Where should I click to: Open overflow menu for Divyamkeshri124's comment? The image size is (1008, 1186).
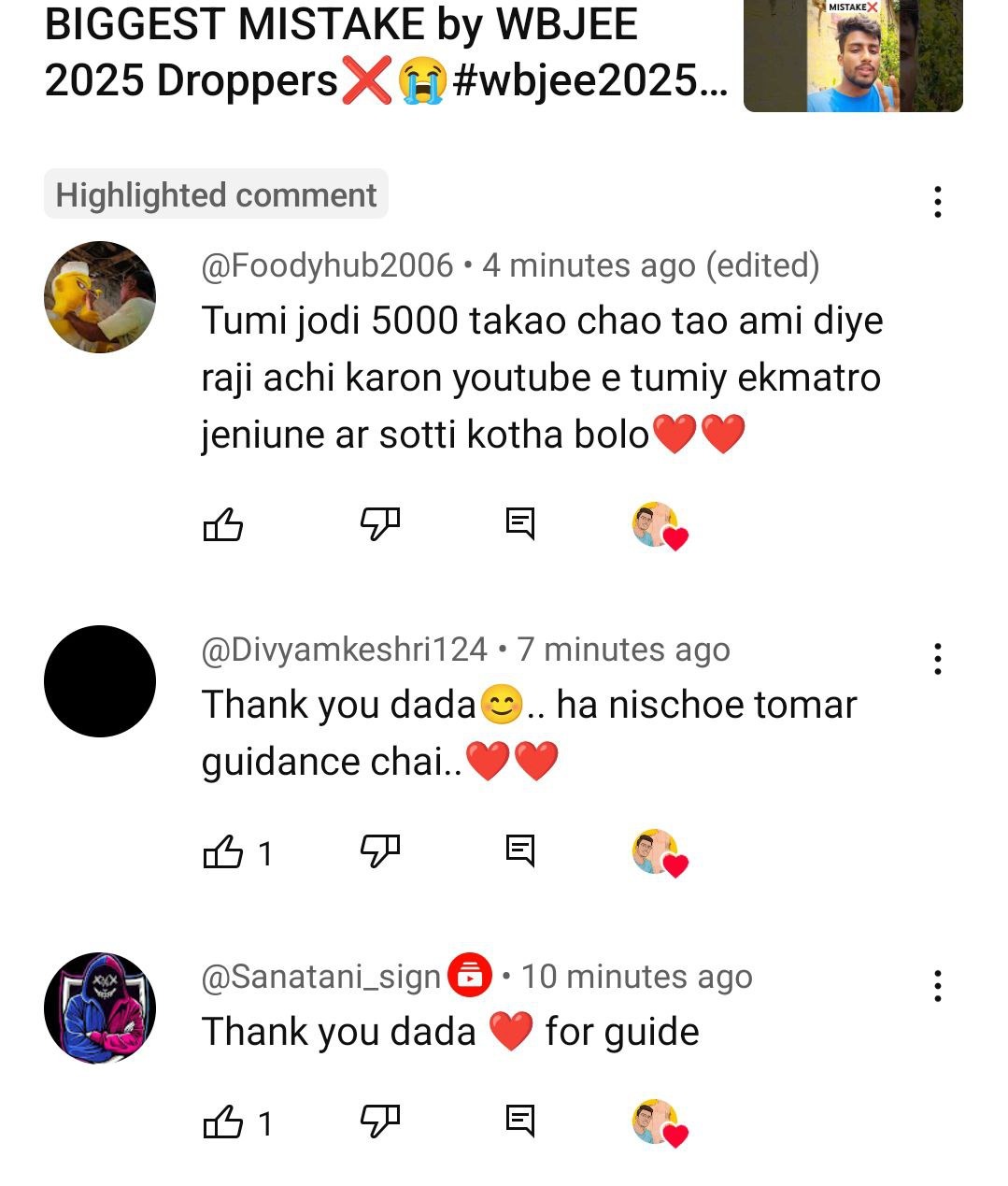tap(937, 659)
